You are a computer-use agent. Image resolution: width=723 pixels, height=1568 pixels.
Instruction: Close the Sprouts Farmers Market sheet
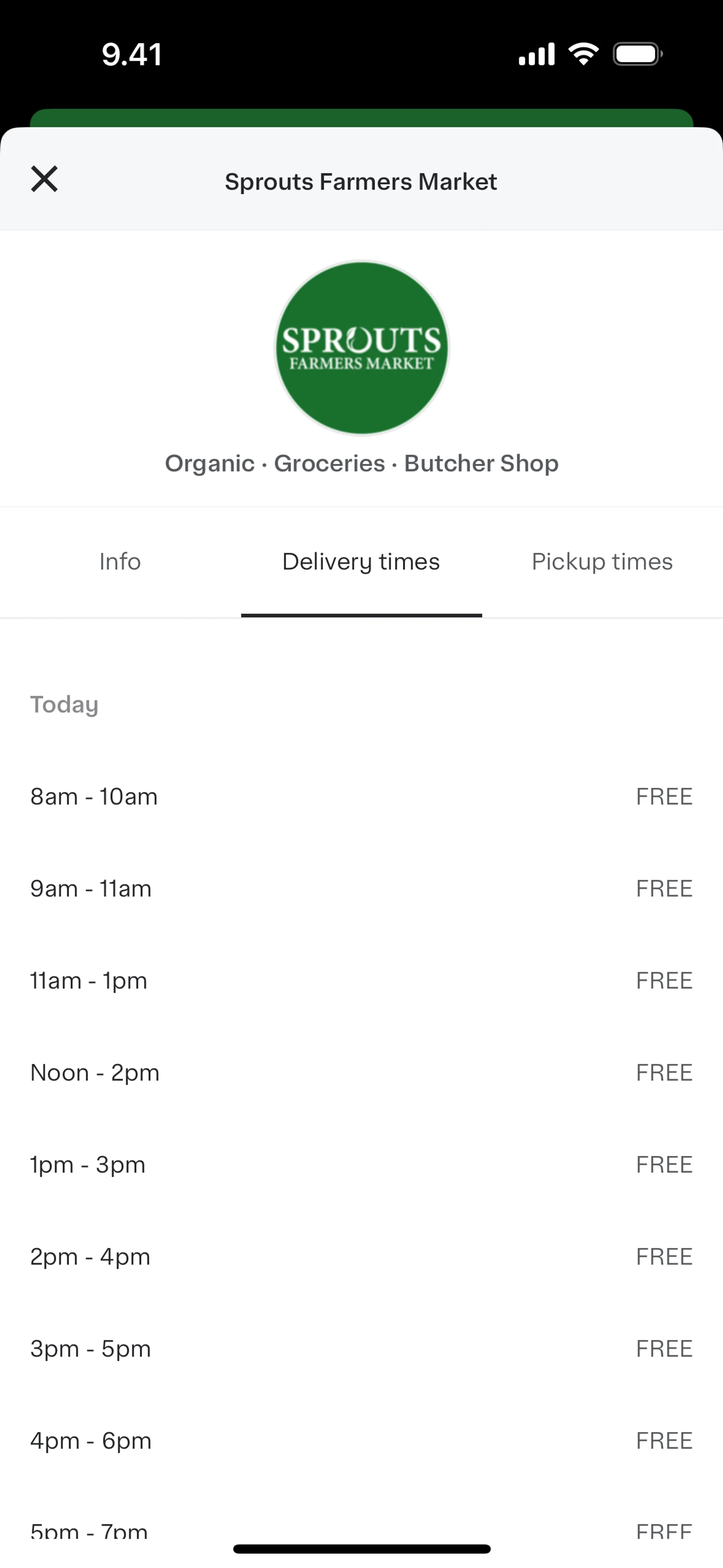(44, 180)
